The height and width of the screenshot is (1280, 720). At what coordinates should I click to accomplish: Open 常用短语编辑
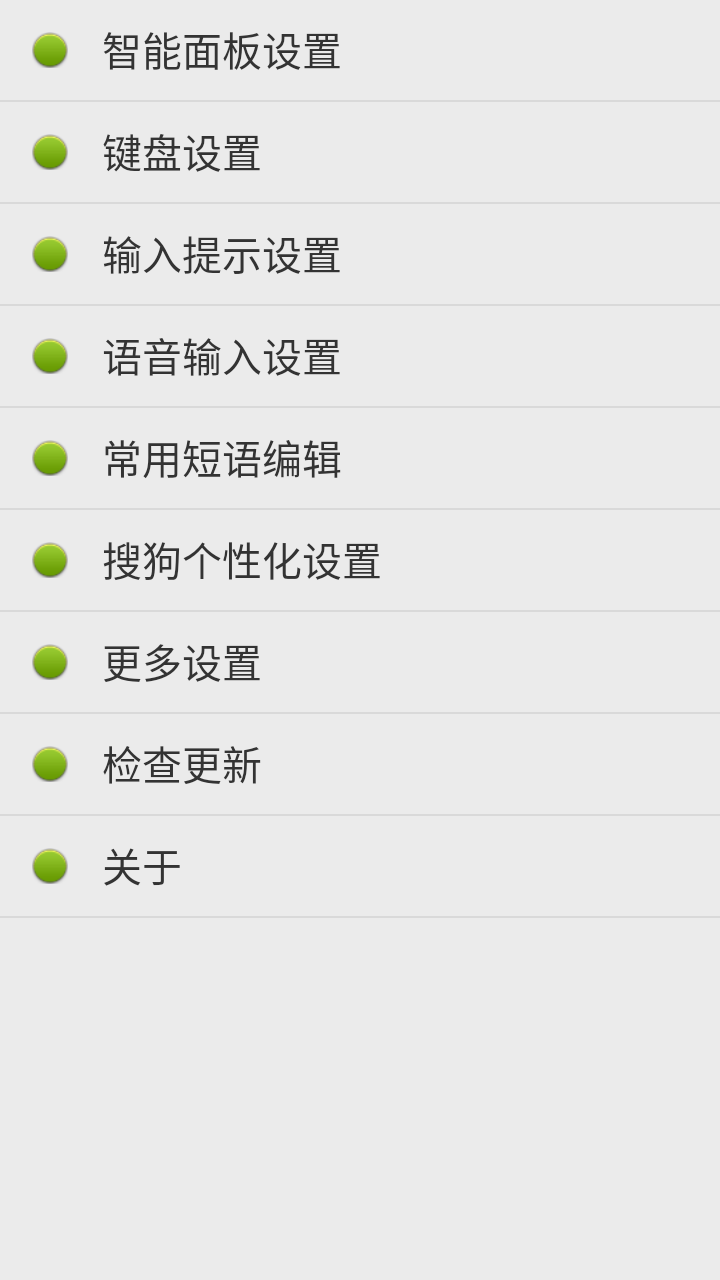click(220, 458)
